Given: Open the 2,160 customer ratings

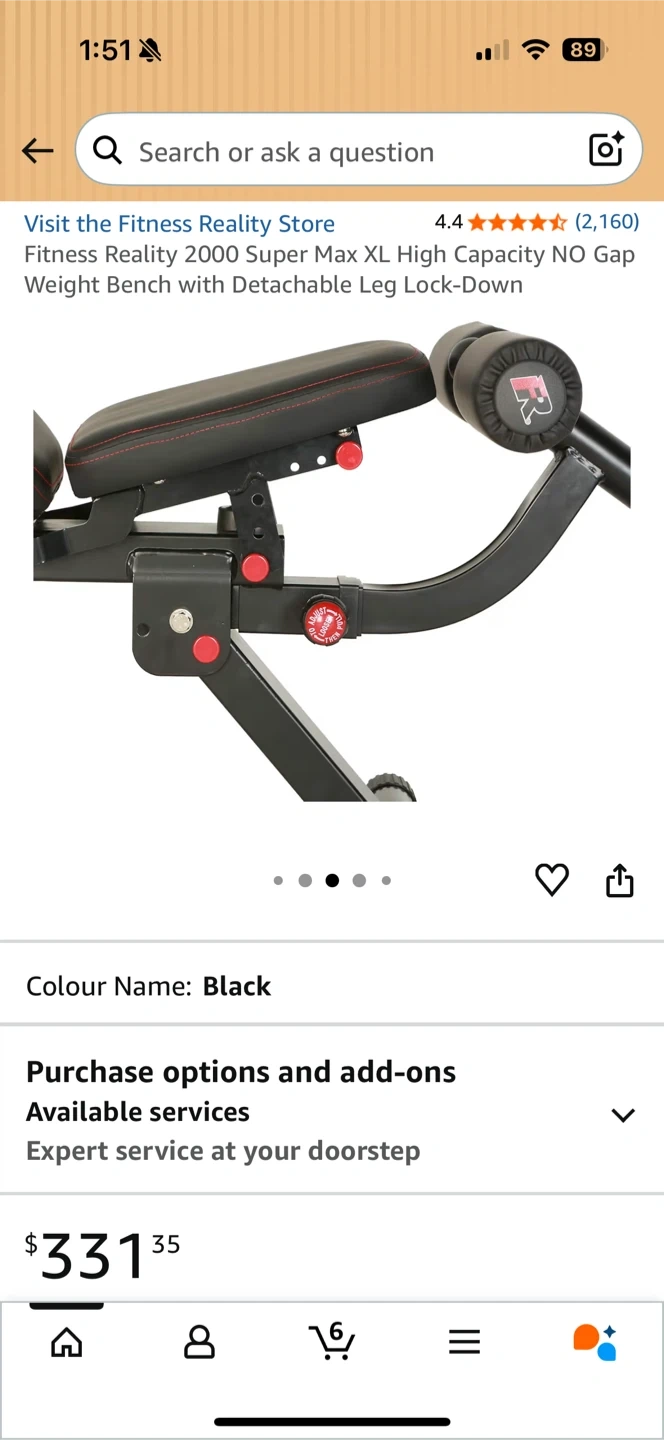Looking at the screenshot, I should pyautogui.click(x=606, y=222).
